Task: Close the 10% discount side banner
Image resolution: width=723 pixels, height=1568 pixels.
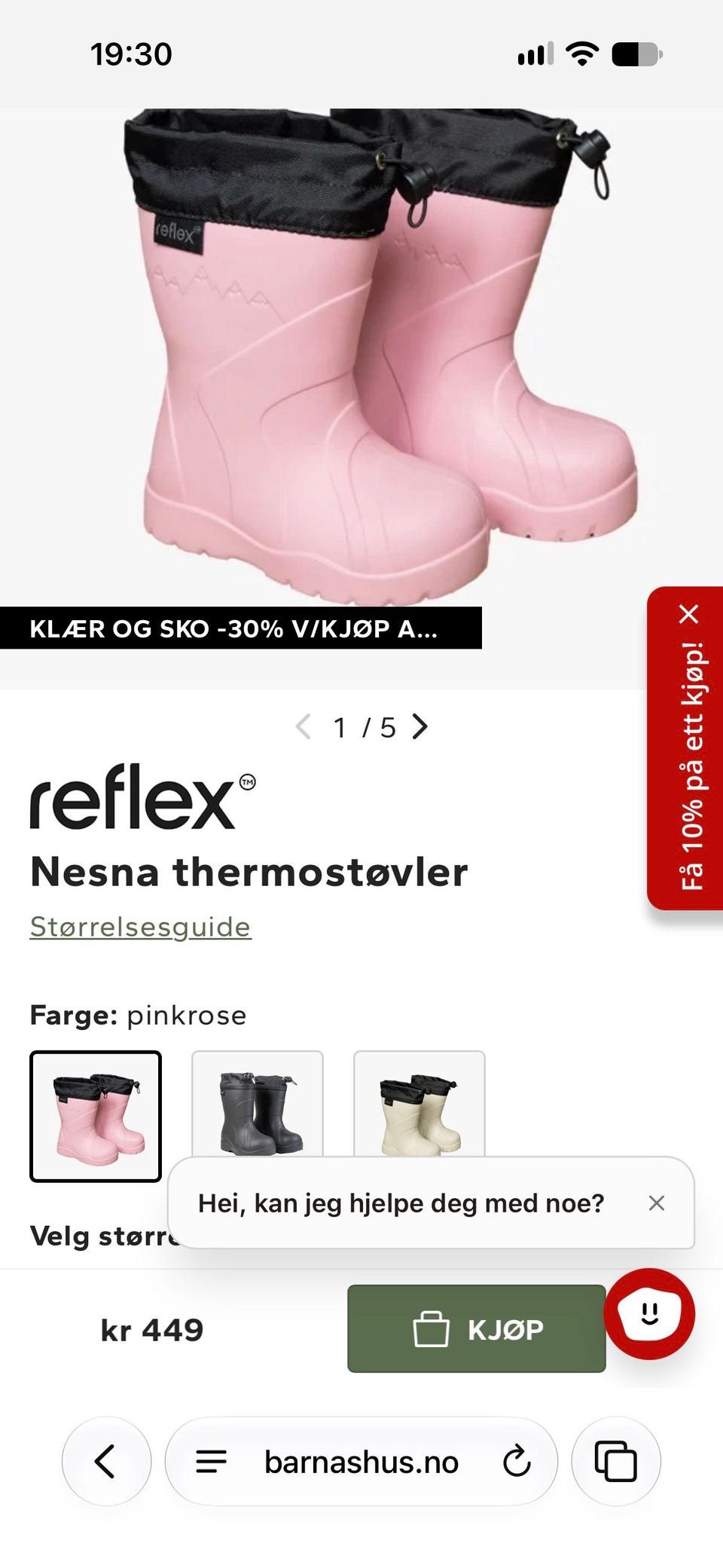Action: coord(688,614)
